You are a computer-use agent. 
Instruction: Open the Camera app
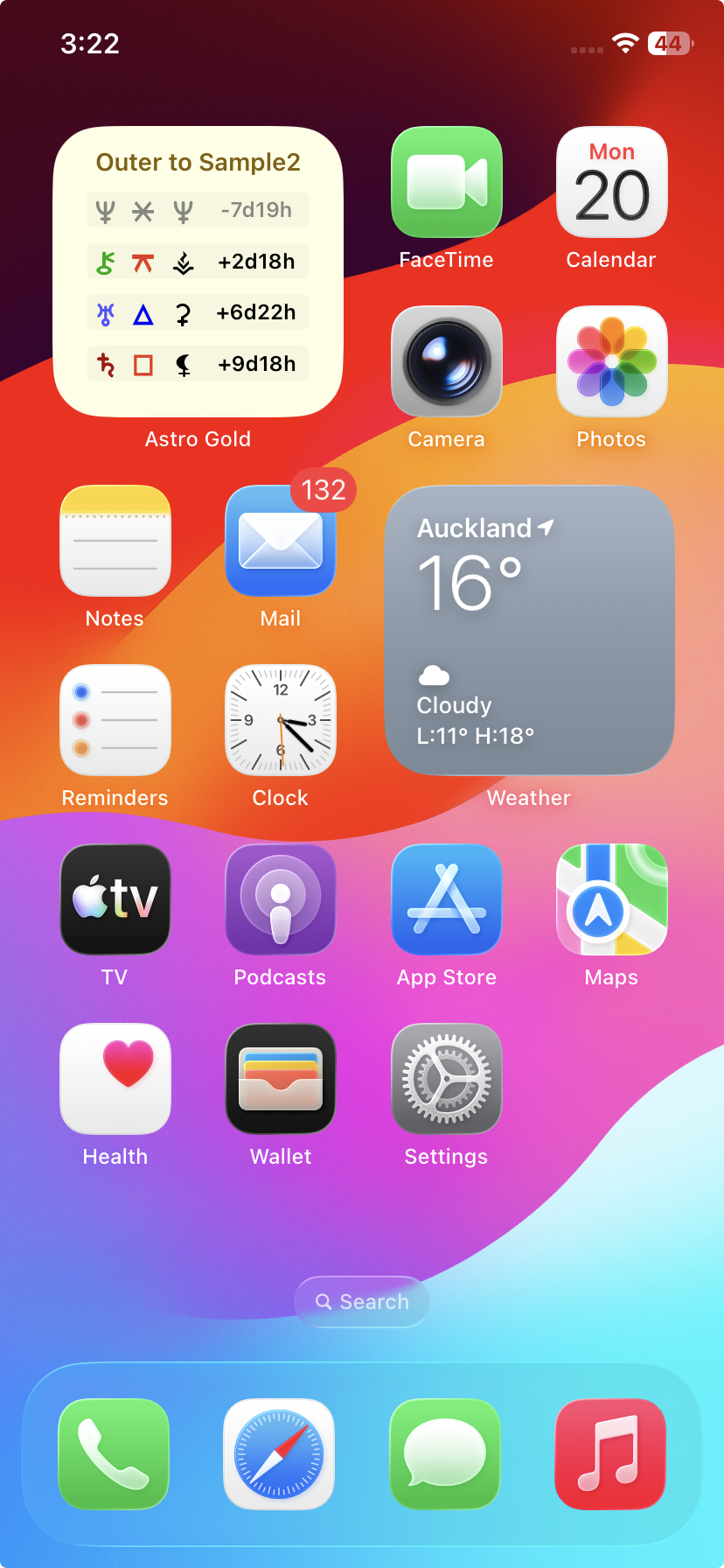pyautogui.click(x=447, y=361)
